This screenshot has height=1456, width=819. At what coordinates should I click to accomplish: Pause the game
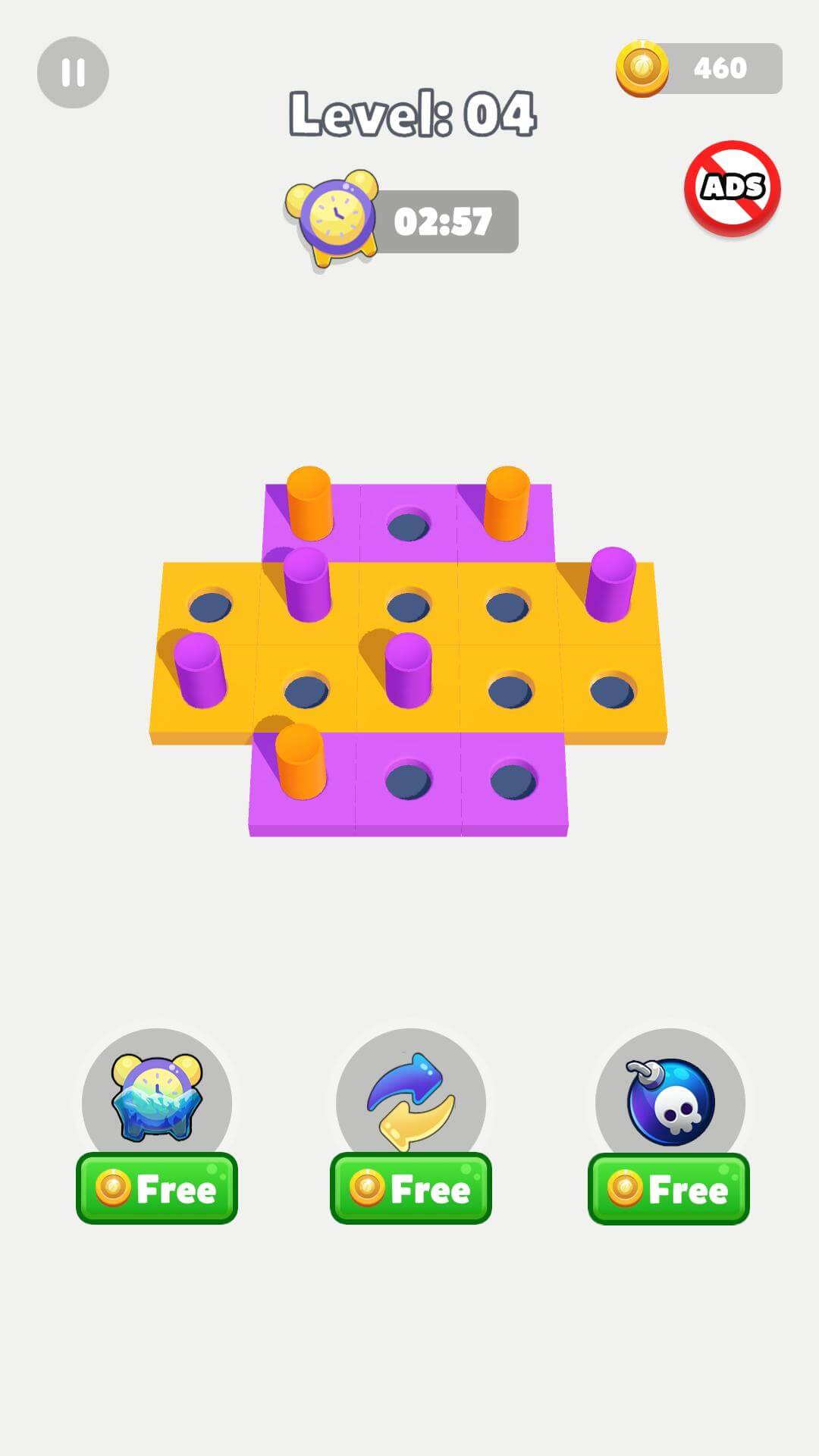pos(73,73)
